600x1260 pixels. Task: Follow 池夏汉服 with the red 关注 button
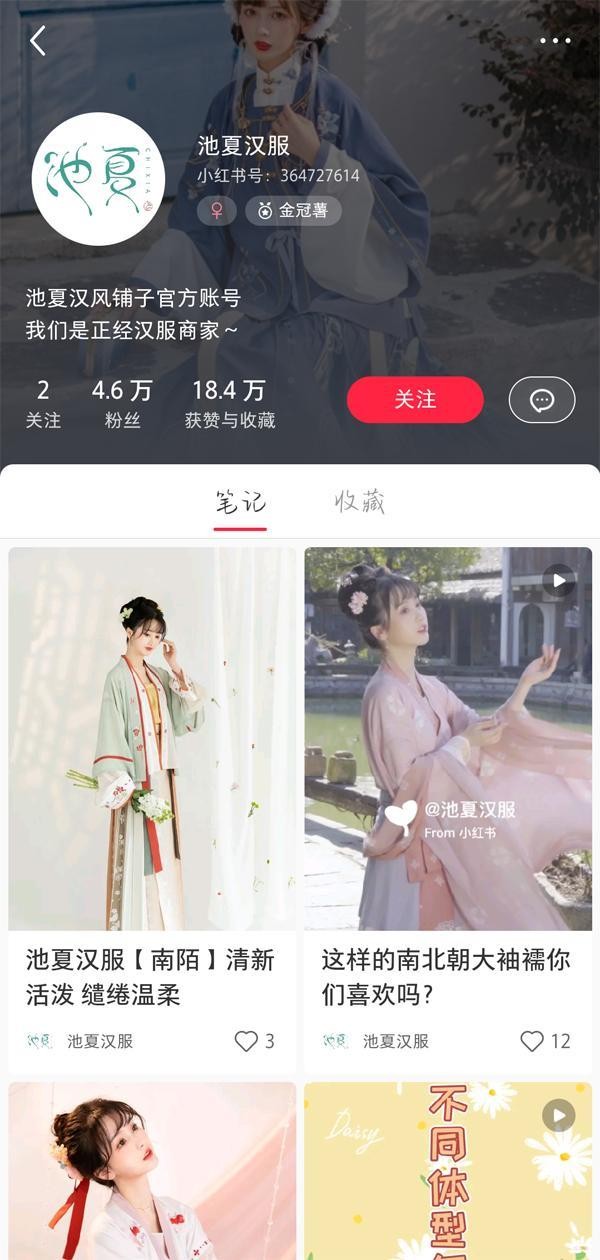pyautogui.click(x=415, y=400)
